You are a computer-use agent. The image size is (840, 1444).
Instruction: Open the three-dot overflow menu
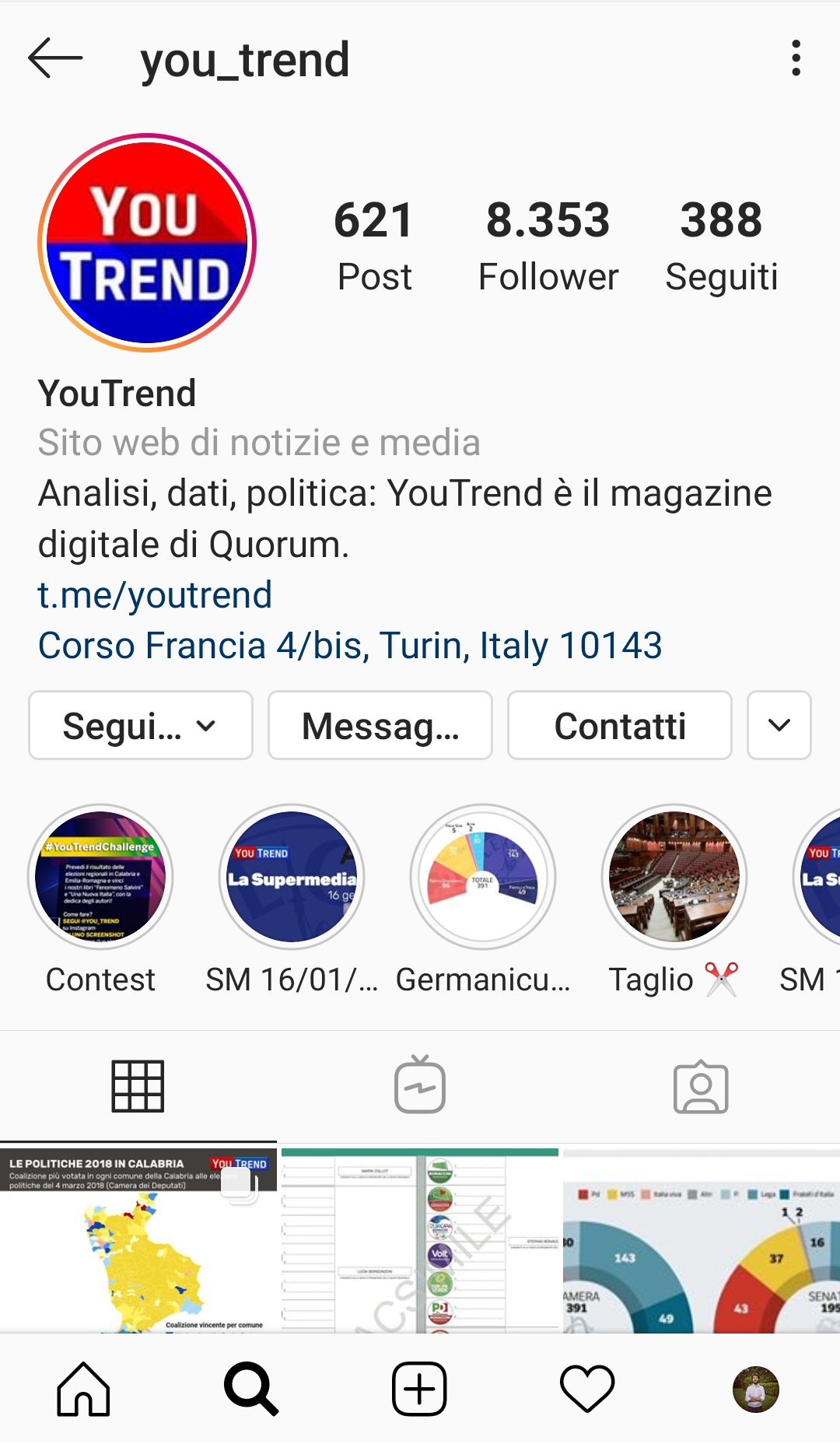pyautogui.click(x=795, y=58)
